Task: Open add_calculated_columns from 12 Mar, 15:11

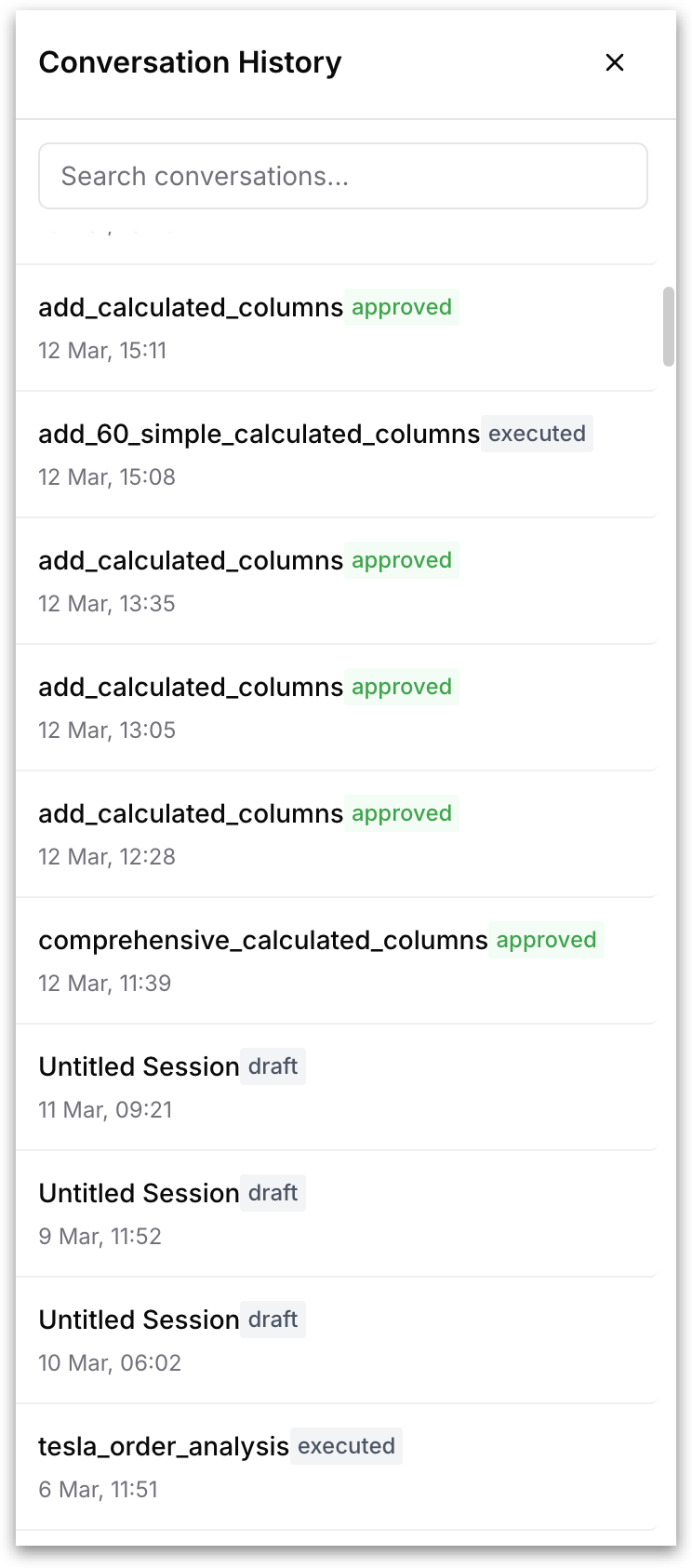Action: pos(336,328)
